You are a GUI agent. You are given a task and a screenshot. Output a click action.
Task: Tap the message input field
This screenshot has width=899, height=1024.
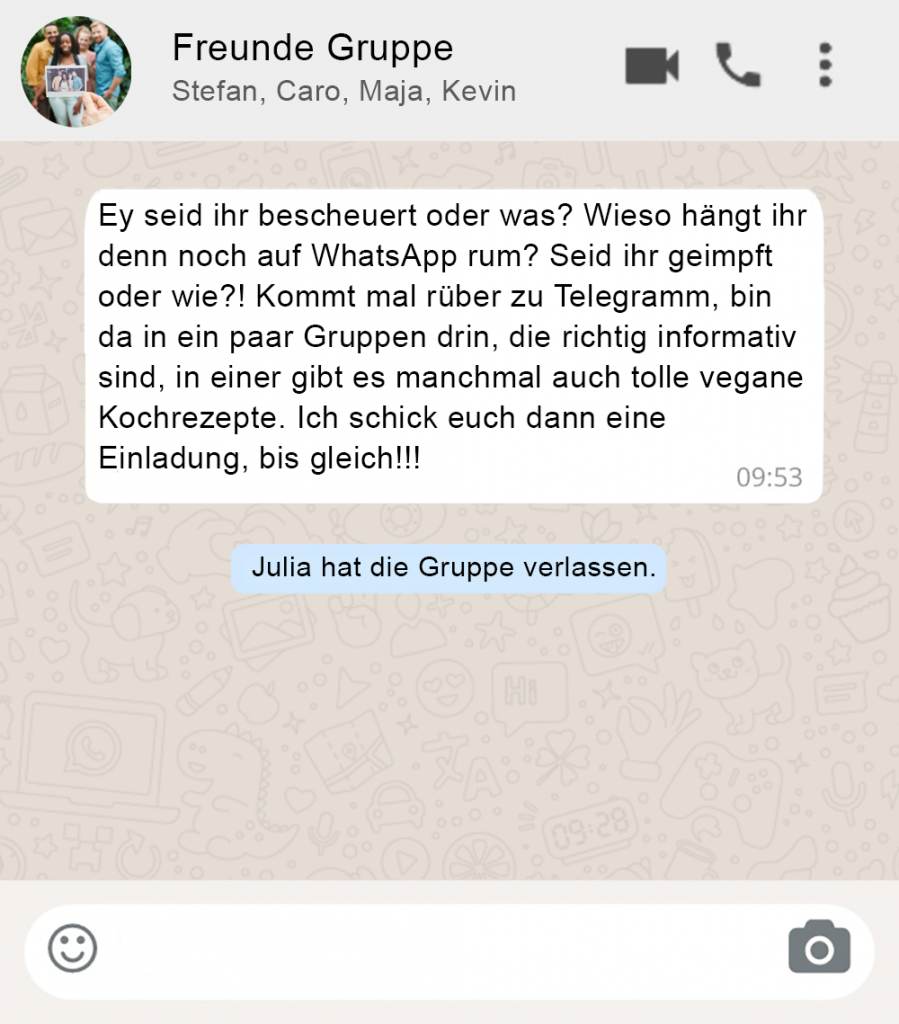tap(440, 950)
